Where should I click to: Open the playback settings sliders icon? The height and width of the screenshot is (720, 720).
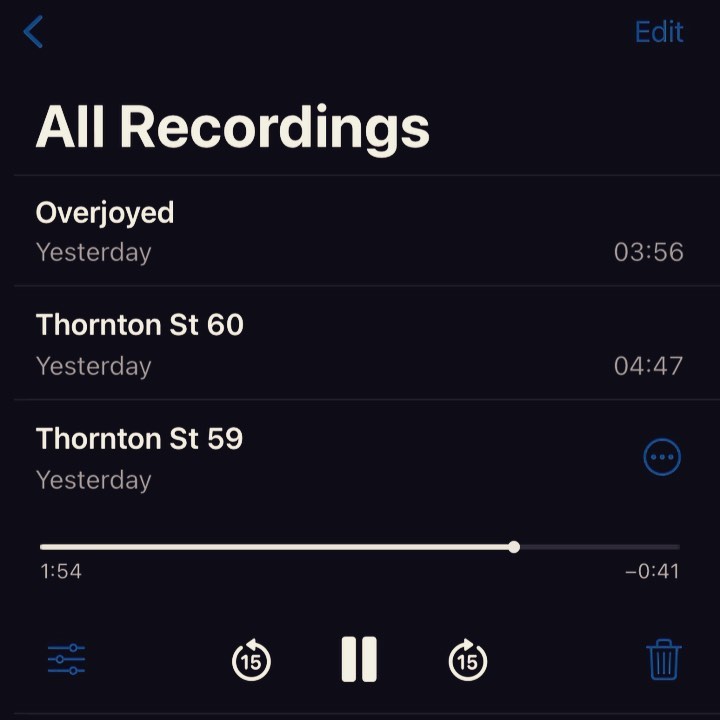[x=66, y=660]
